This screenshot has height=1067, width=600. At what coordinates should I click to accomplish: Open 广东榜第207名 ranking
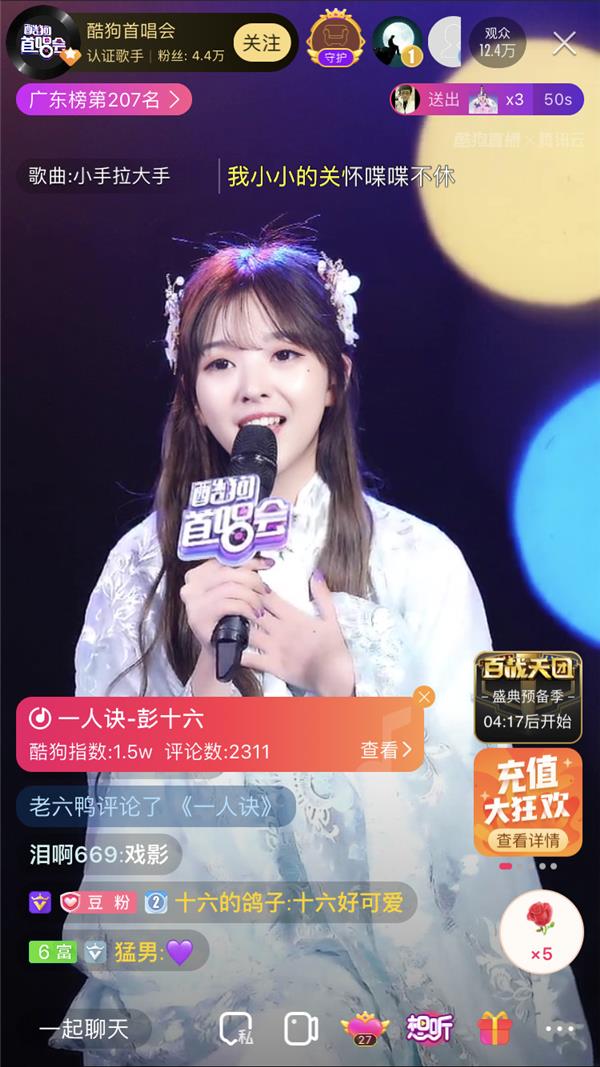104,99
